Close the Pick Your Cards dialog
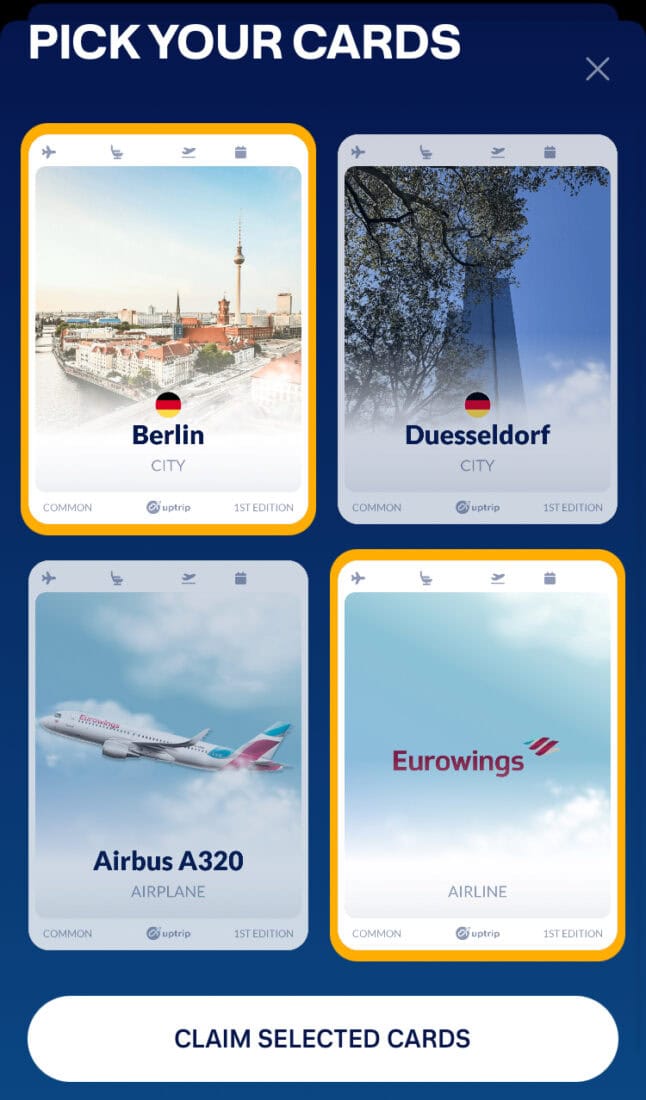The height and width of the screenshot is (1100, 646). (x=597, y=69)
